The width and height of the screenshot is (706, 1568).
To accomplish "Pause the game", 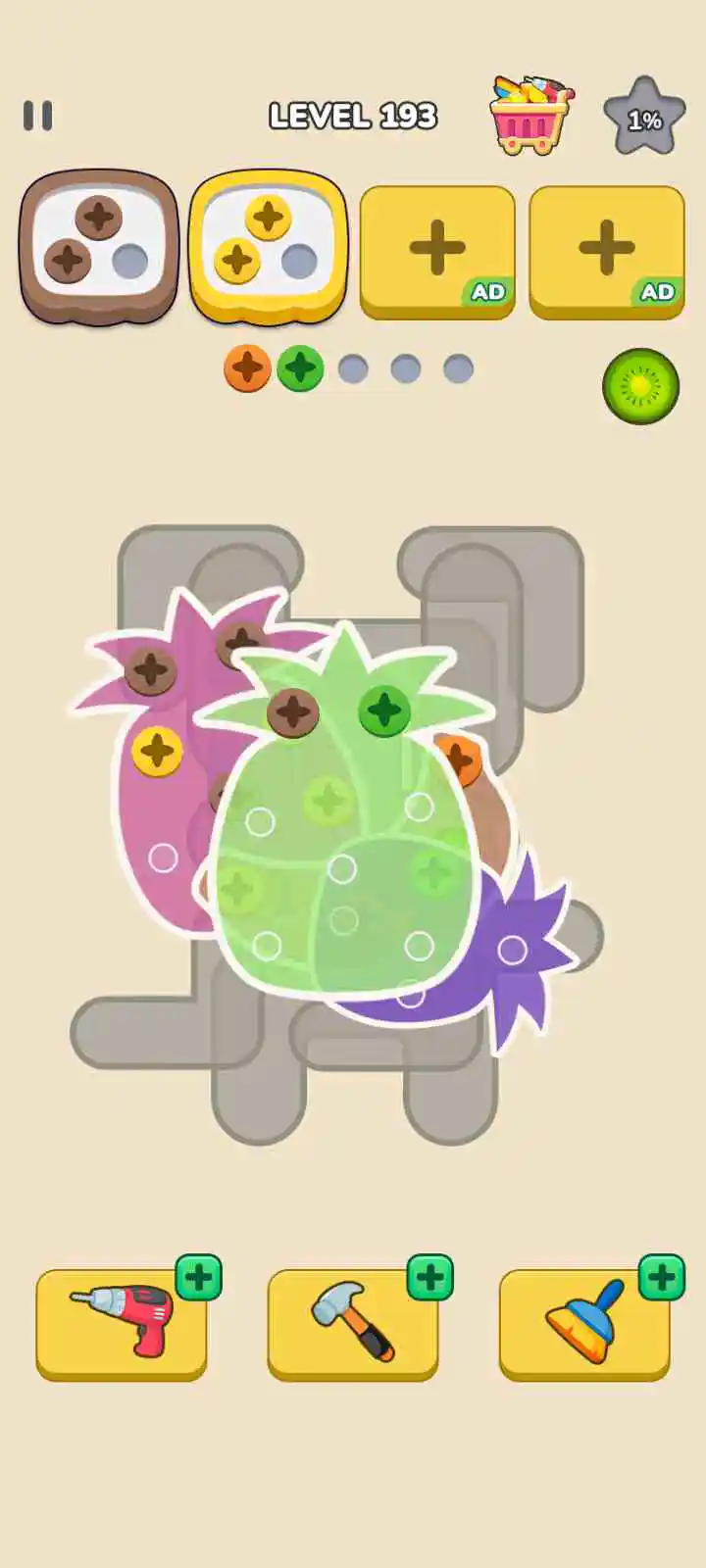I will [x=37, y=116].
